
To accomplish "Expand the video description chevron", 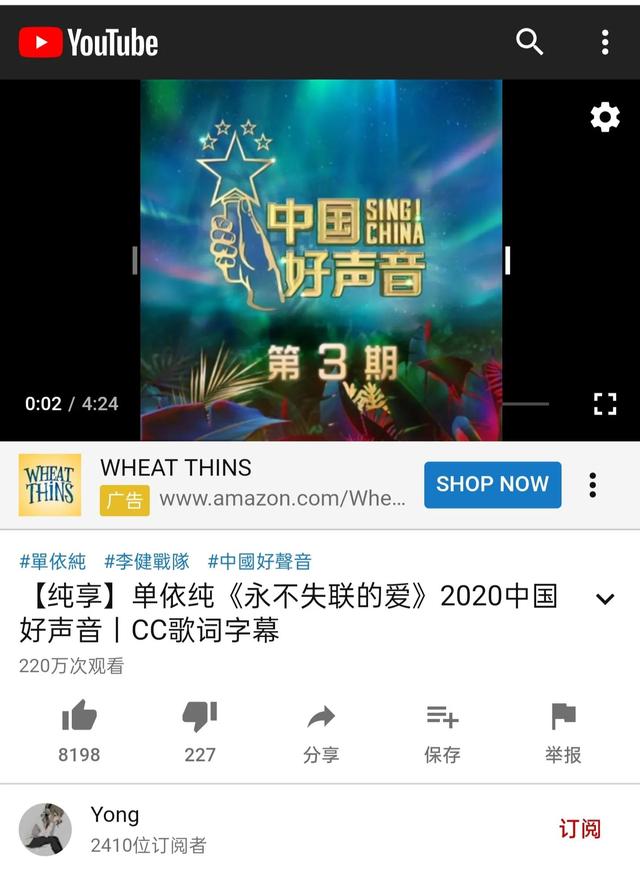I will (x=605, y=599).
